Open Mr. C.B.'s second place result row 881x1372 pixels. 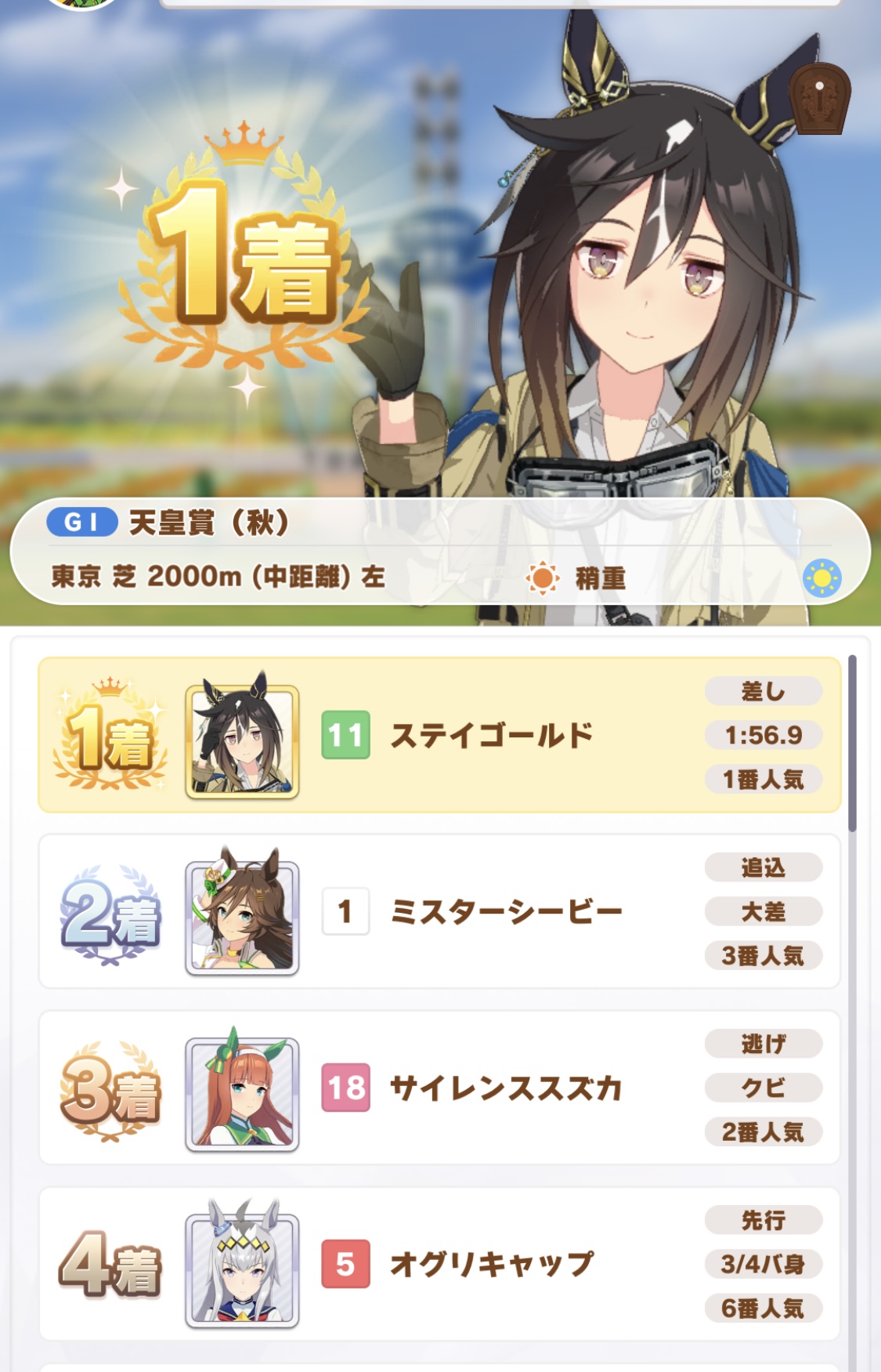click(439, 911)
